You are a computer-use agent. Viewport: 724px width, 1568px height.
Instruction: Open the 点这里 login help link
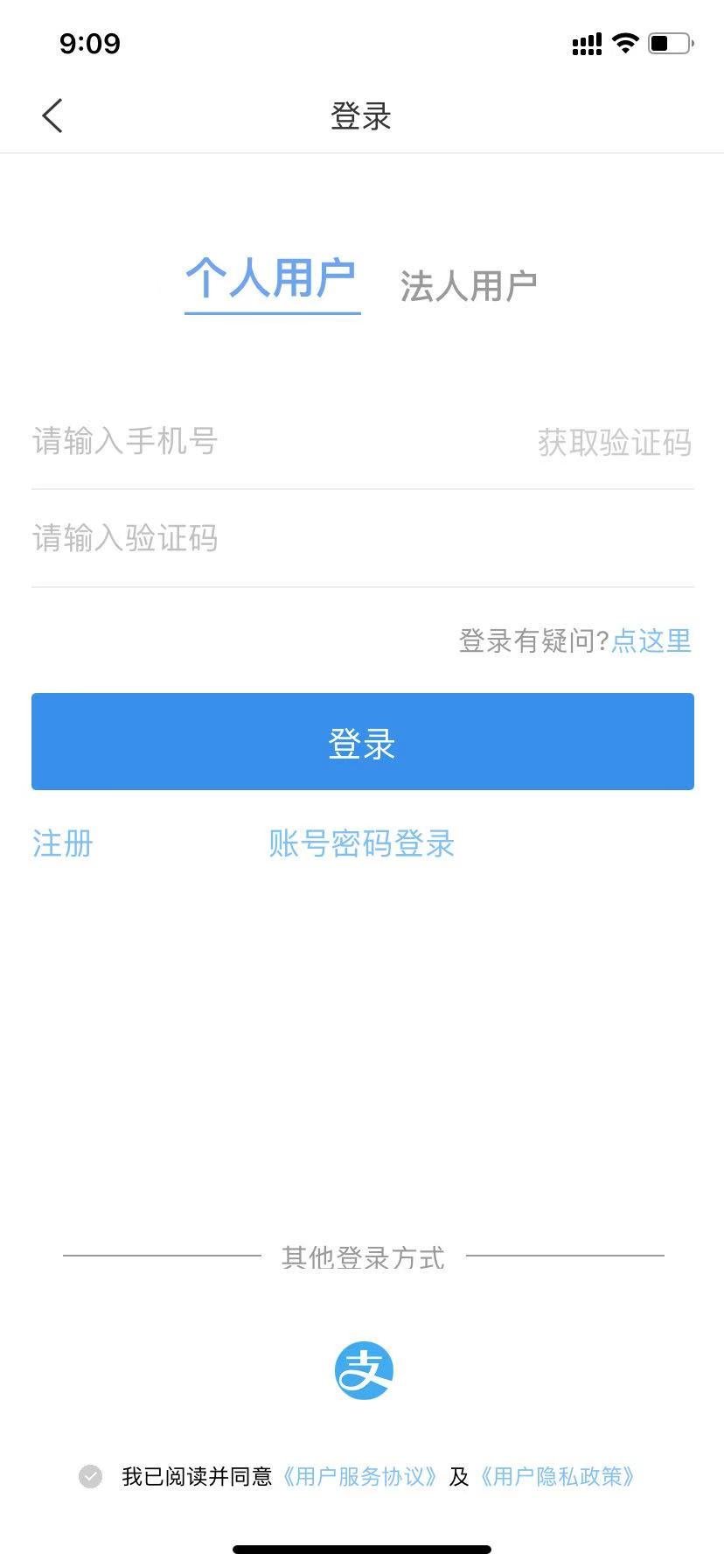coord(651,640)
